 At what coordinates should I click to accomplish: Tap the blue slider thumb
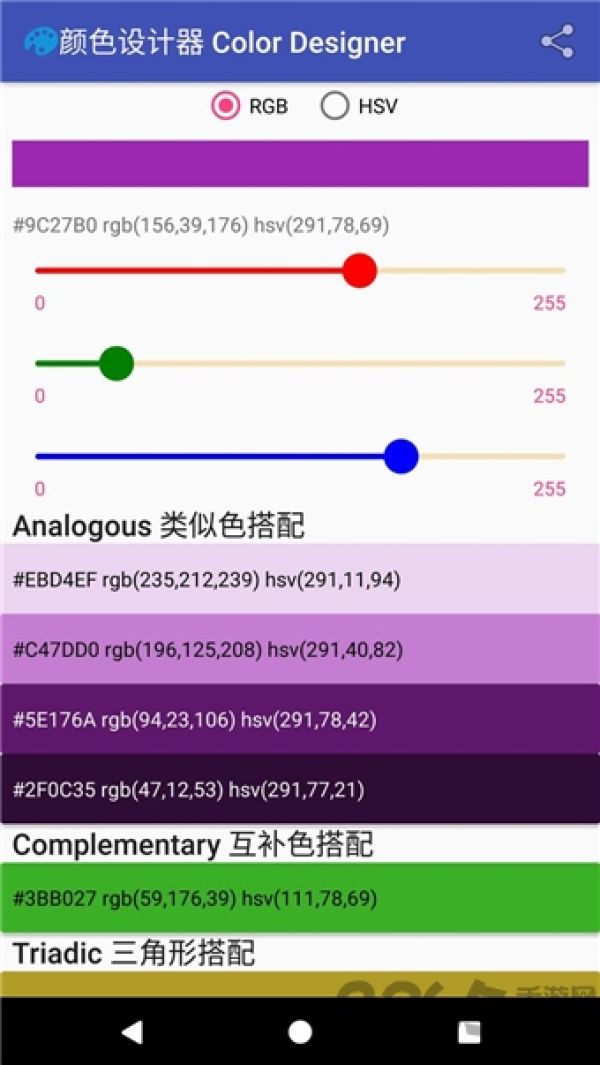pos(401,456)
